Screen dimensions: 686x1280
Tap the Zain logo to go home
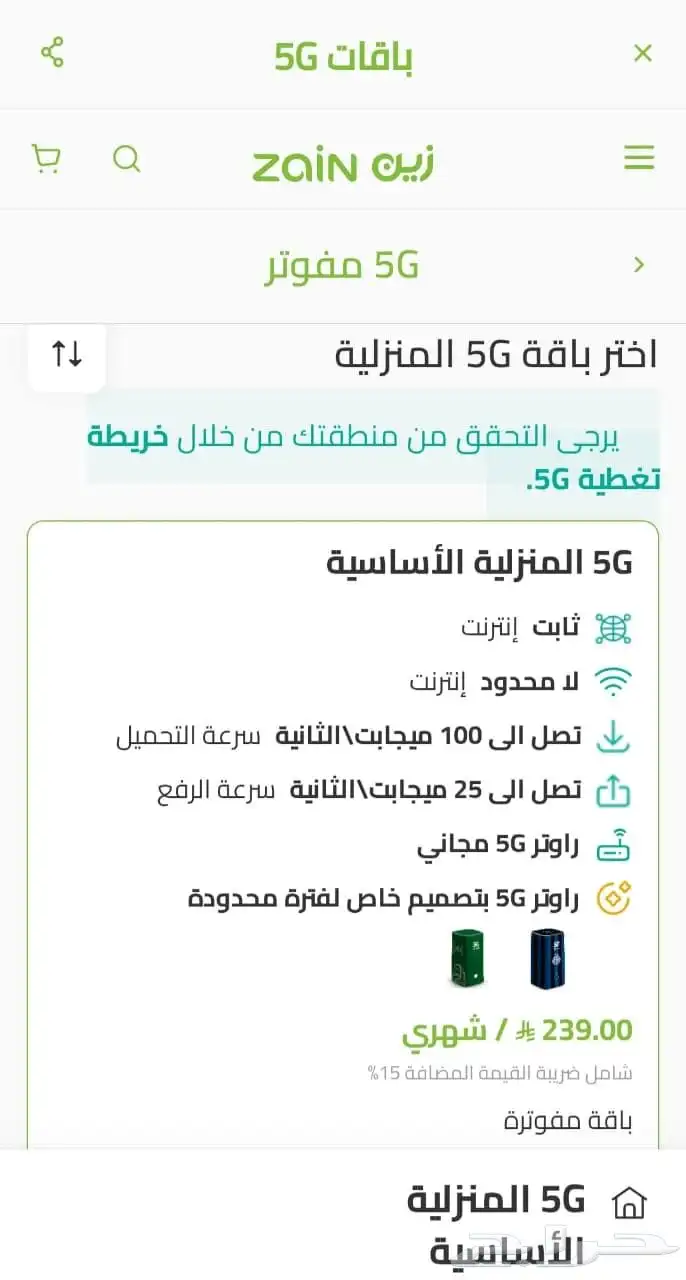click(x=342, y=163)
